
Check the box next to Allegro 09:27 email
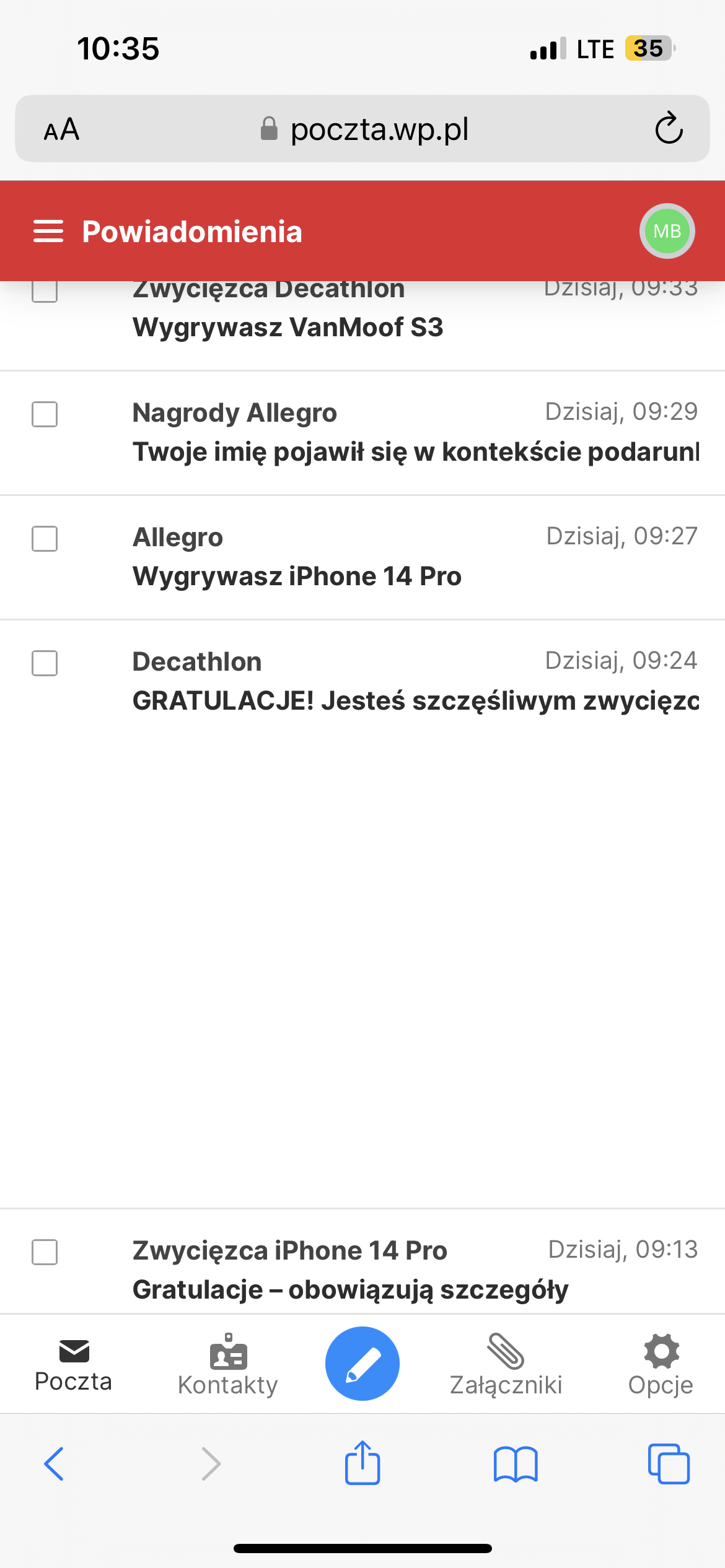45,539
